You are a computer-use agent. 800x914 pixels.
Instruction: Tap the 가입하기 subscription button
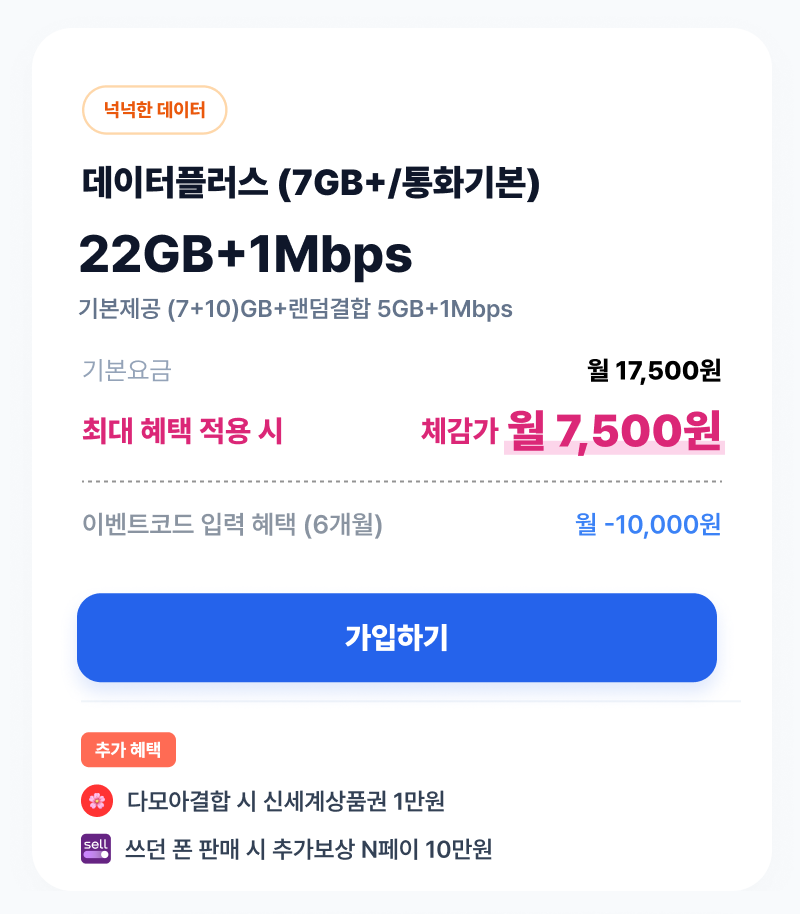[397, 637]
